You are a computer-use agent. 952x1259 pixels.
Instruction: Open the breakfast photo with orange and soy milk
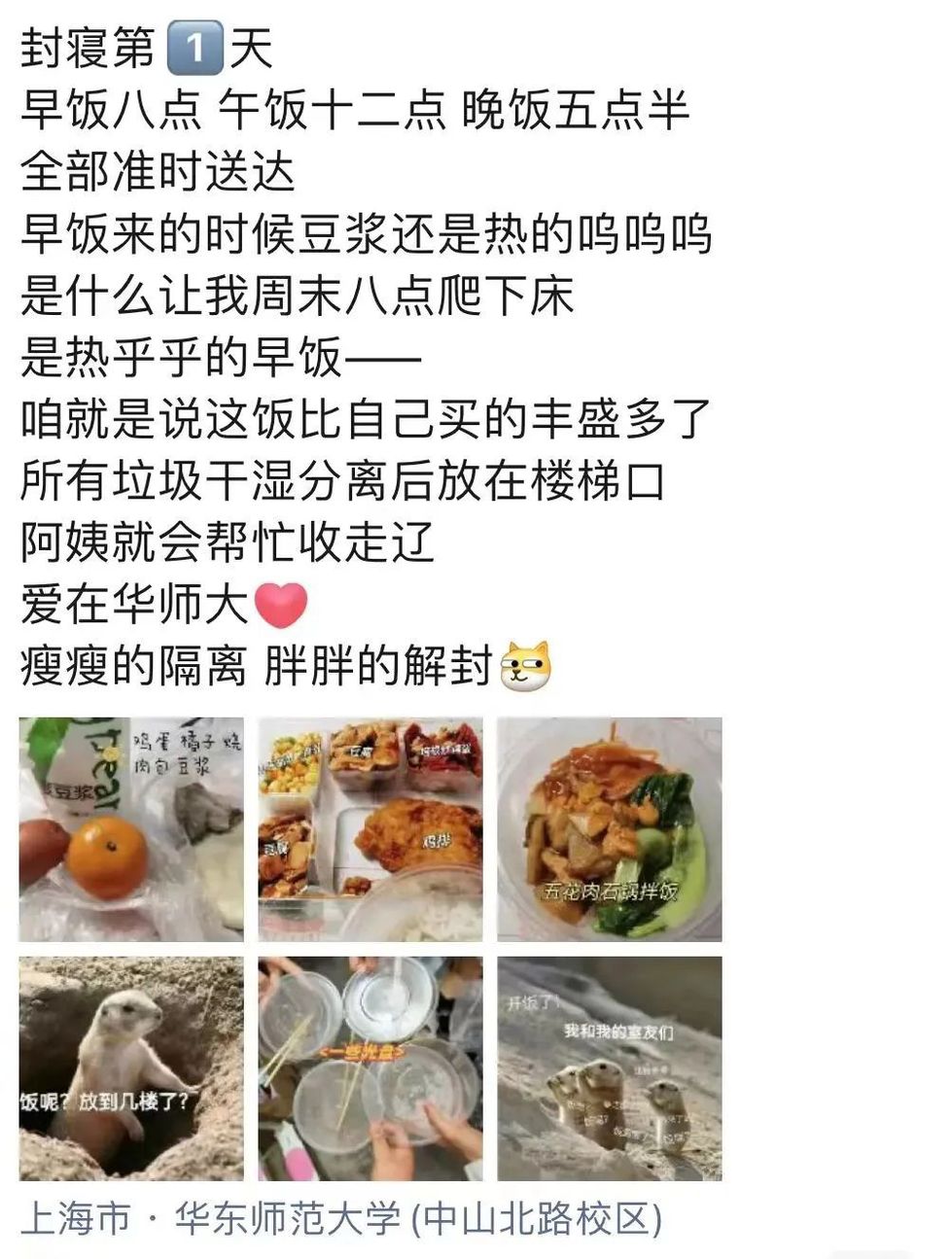point(131,829)
